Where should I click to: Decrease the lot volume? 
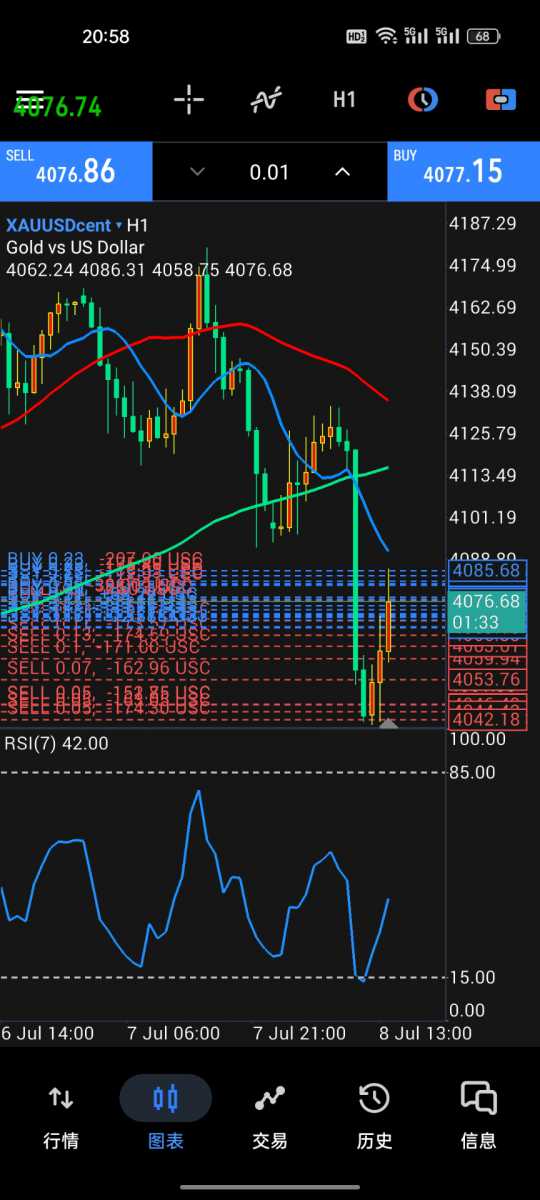[x=197, y=172]
